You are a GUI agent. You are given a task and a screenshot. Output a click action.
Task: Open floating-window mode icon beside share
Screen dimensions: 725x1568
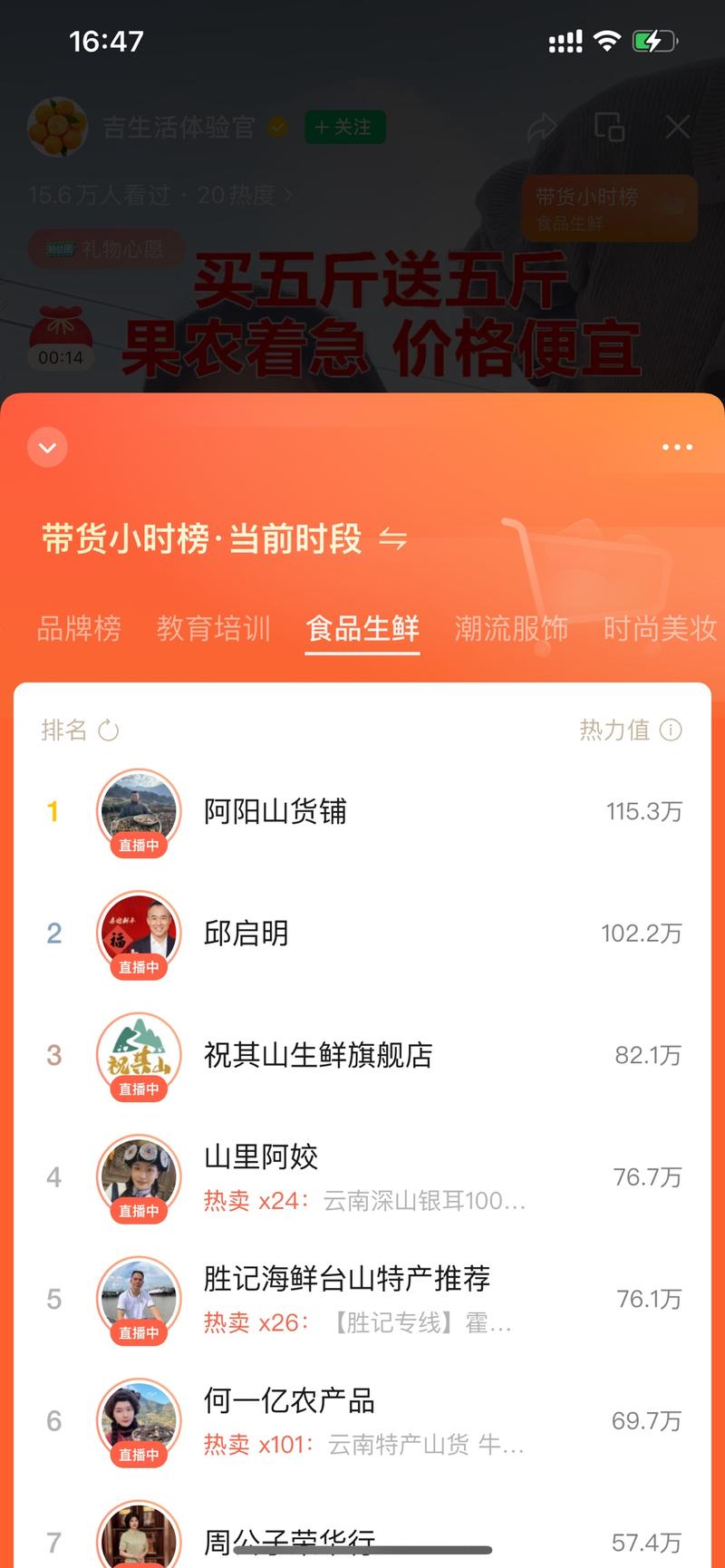coord(609,129)
